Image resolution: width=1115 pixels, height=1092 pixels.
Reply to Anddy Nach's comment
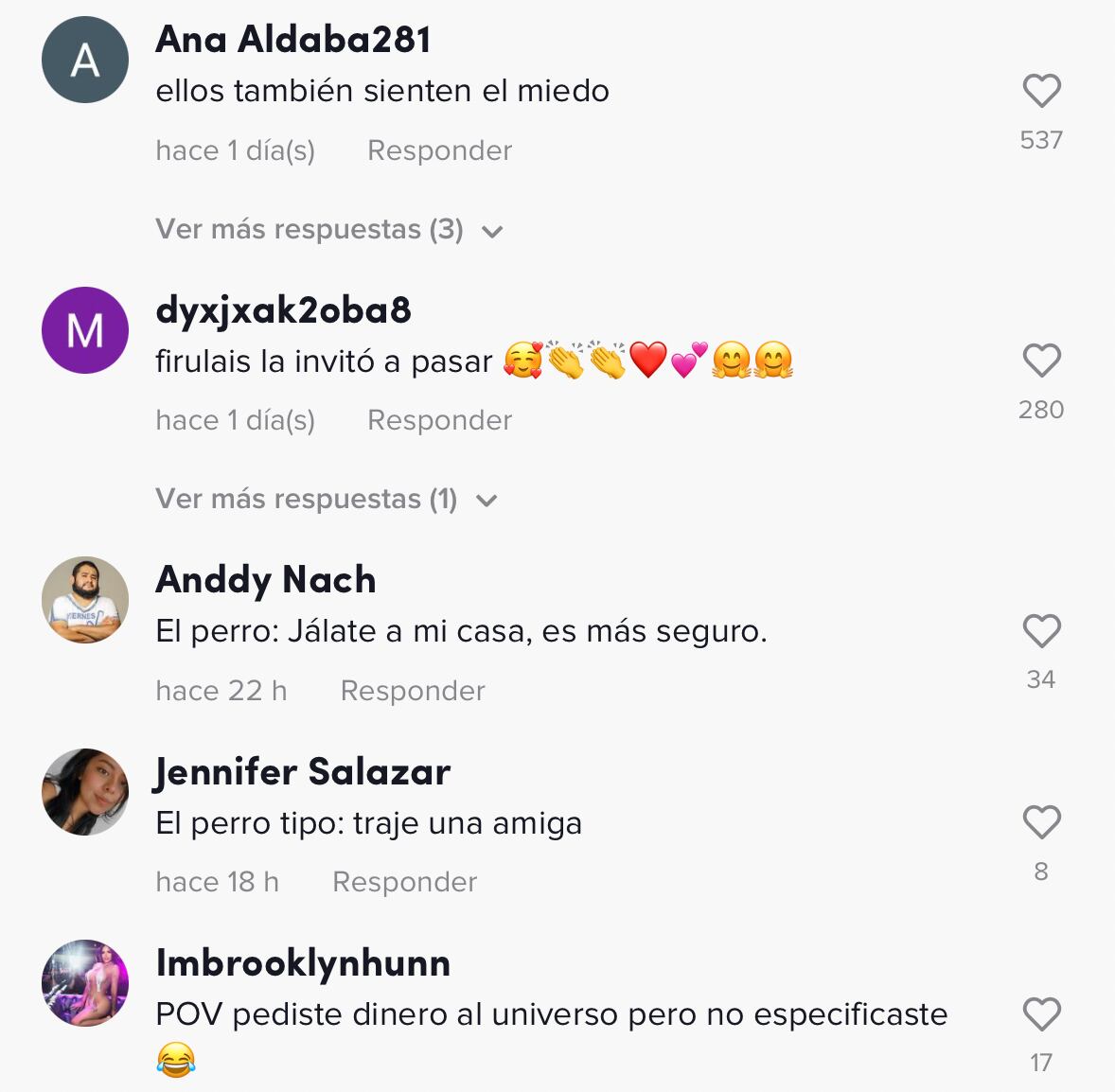(413, 691)
